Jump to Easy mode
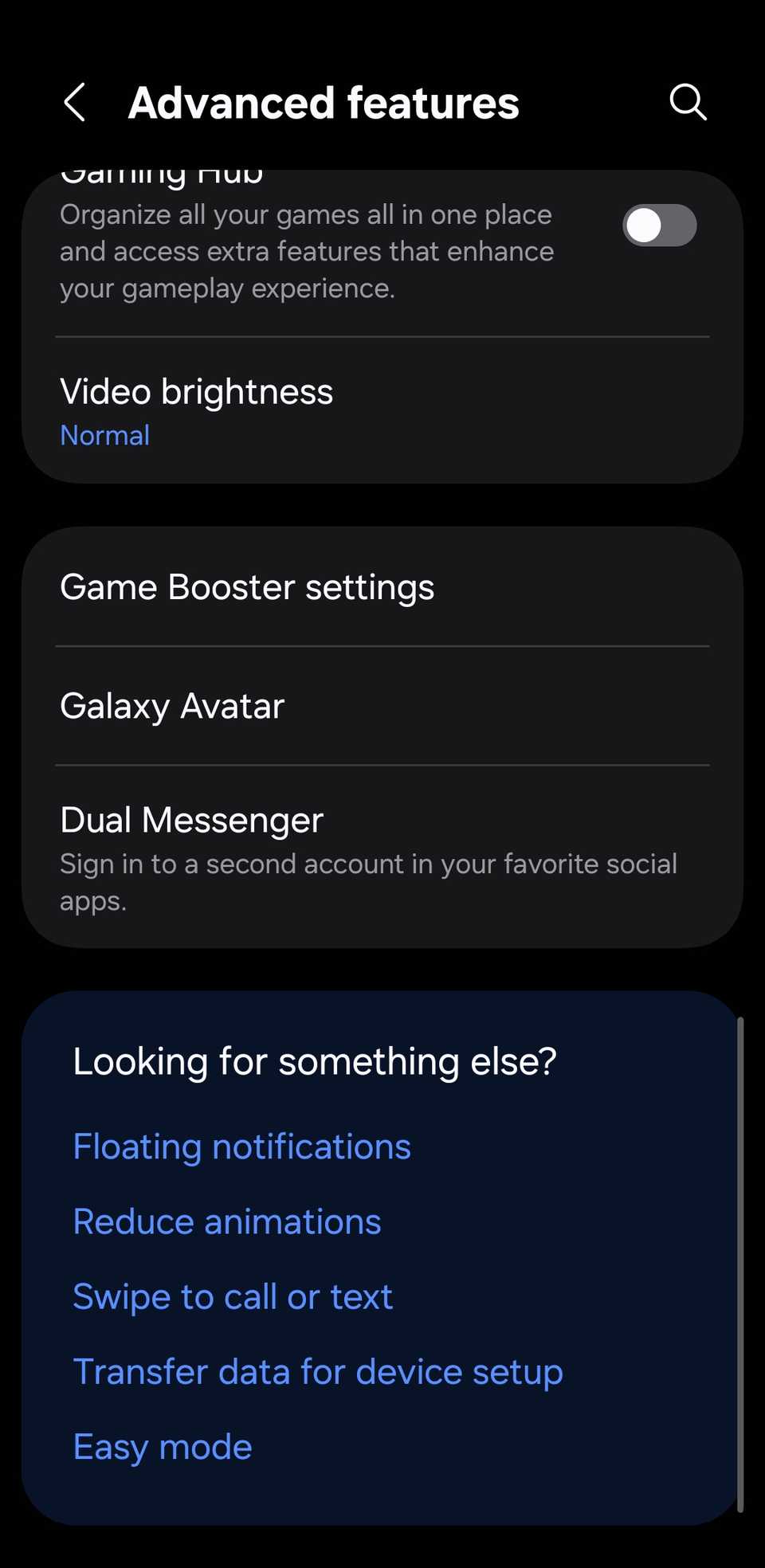This screenshot has width=765, height=1568. click(163, 1447)
